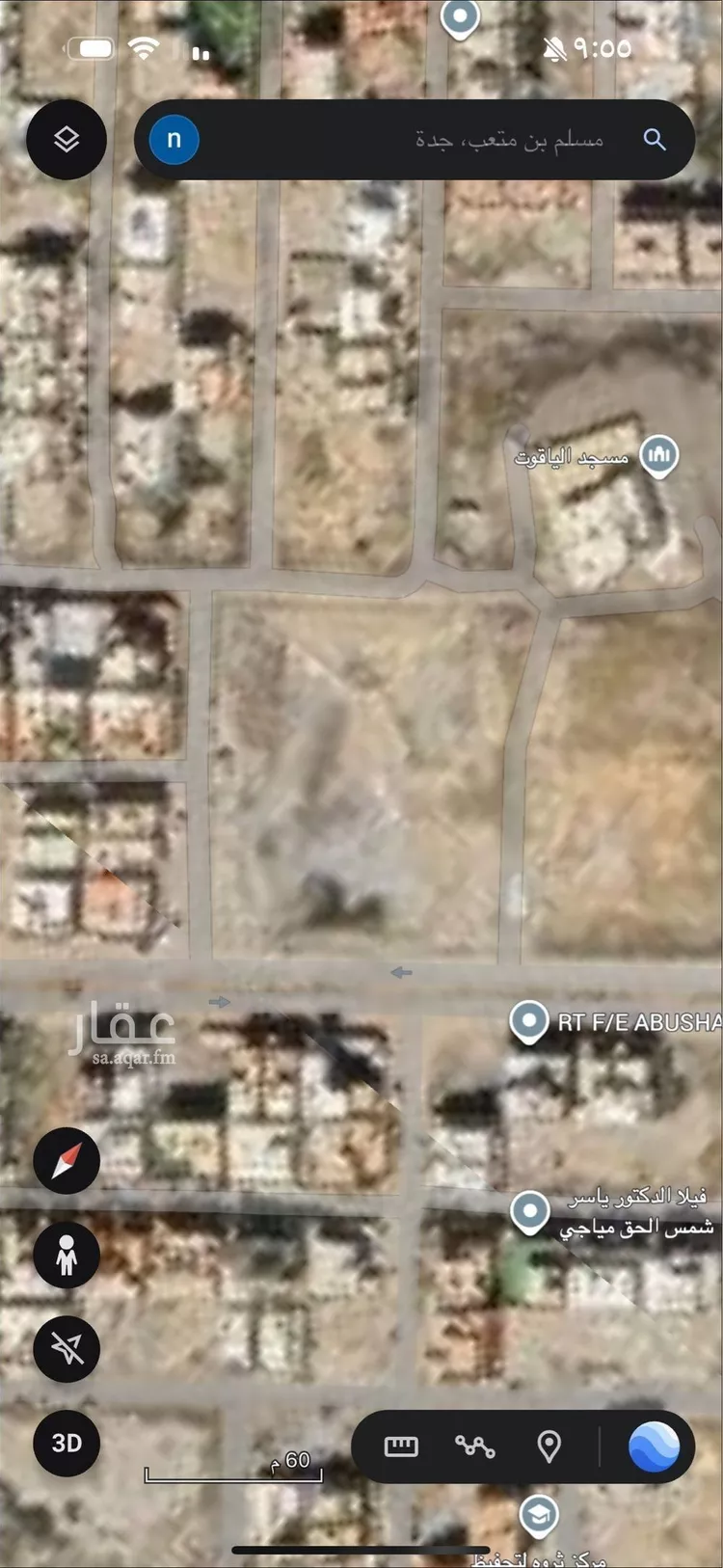This screenshot has height=1568, width=723.
Task: Open the education center marker at bottom
Action: point(538,1515)
